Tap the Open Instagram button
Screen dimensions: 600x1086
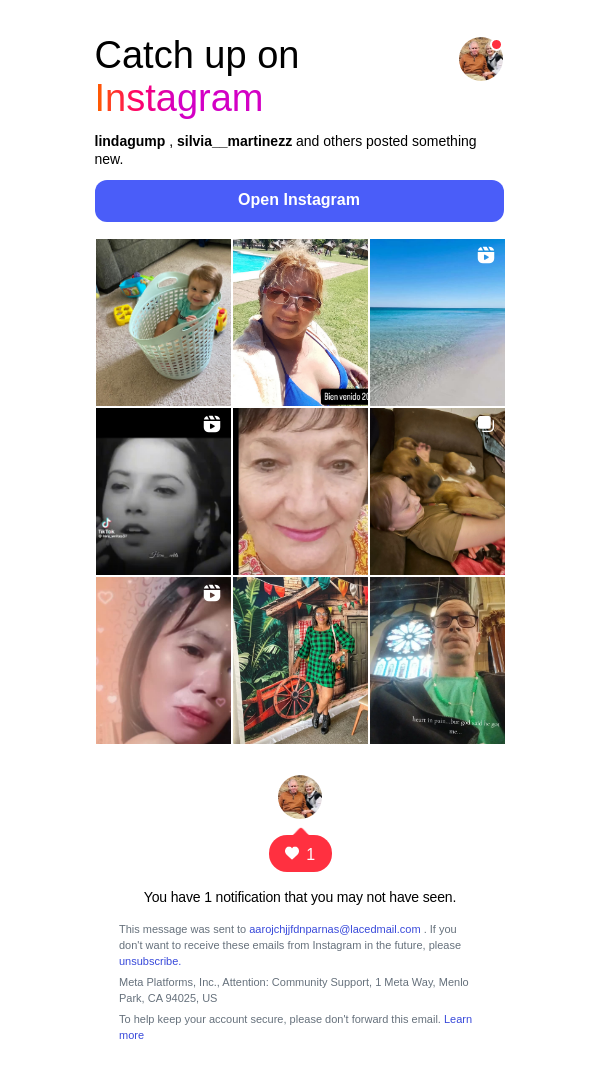(299, 200)
